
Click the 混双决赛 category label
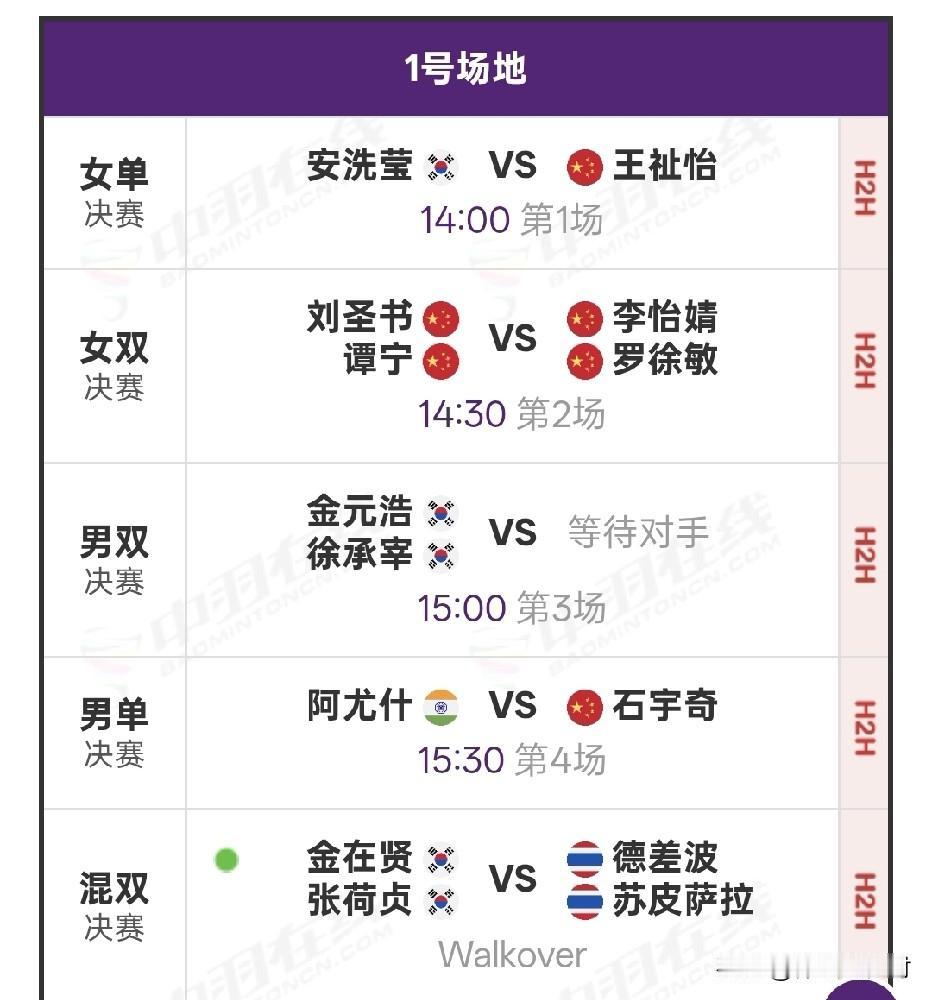[114, 905]
